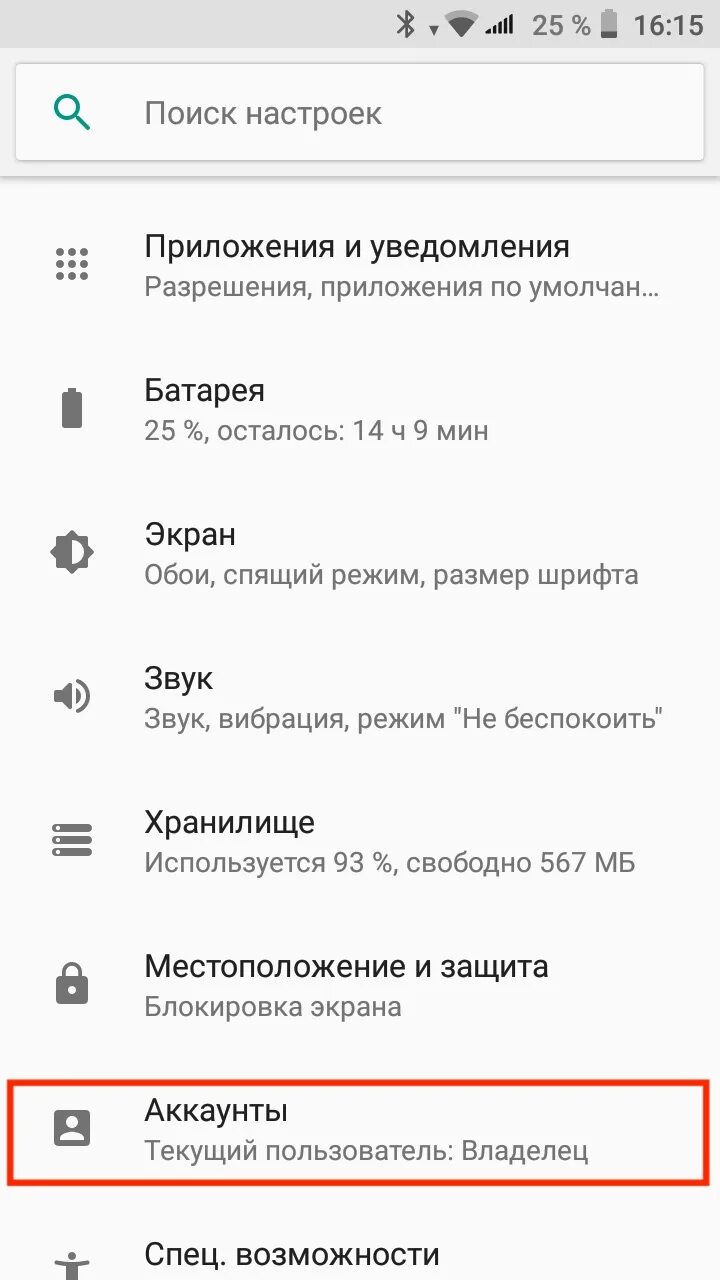
Task: Tap the settings search field
Action: point(360,112)
